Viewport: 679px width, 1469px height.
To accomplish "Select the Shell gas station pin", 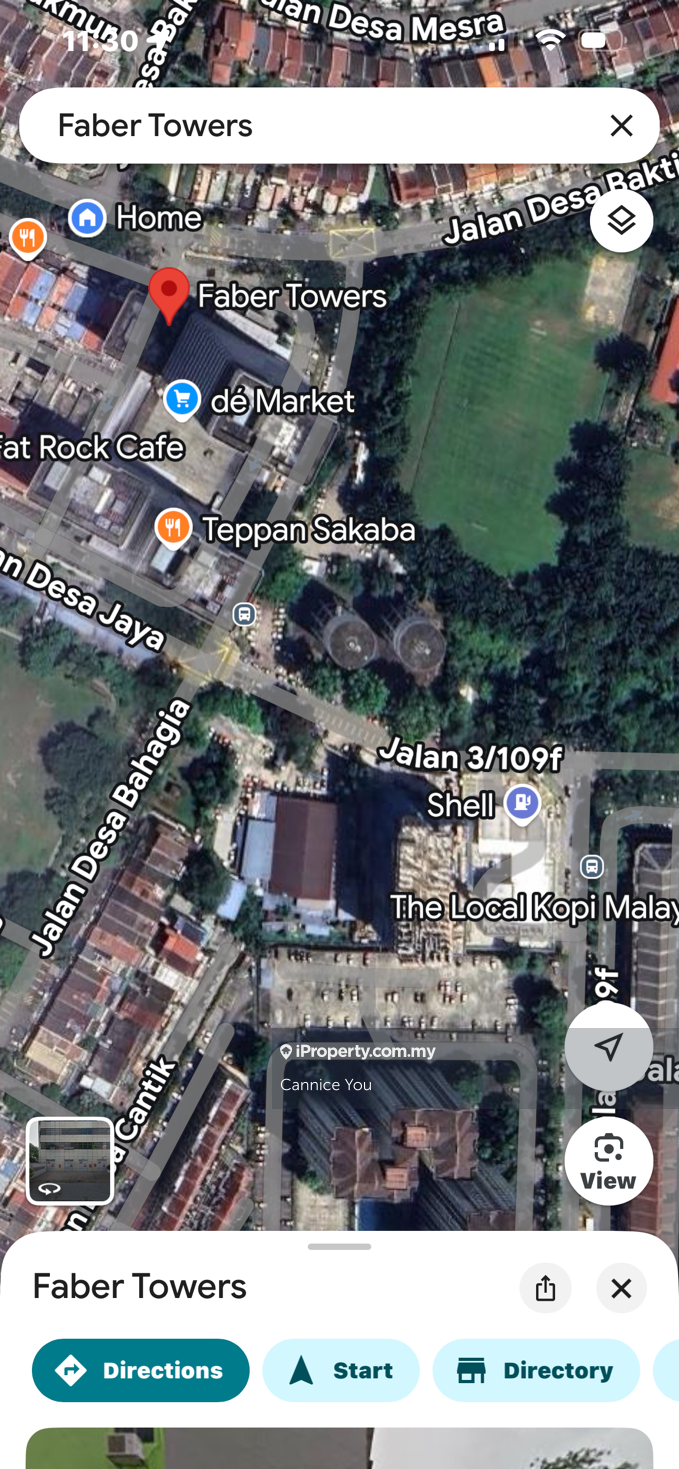I will [x=522, y=802].
